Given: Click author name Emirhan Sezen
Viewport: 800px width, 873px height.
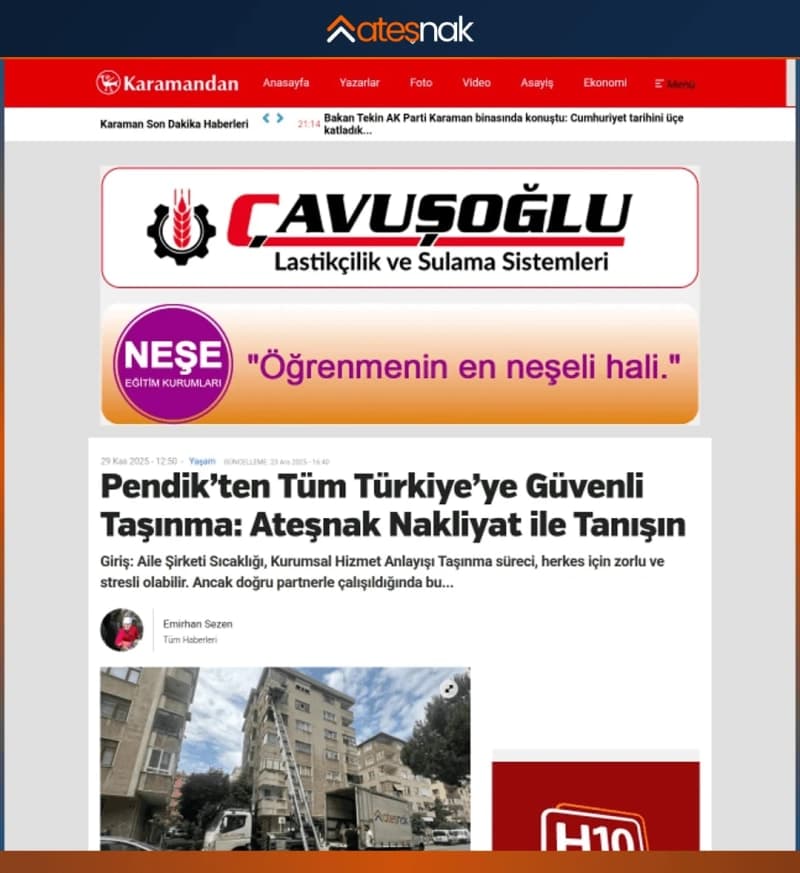Looking at the screenshot, I should [x=195, y=623].
